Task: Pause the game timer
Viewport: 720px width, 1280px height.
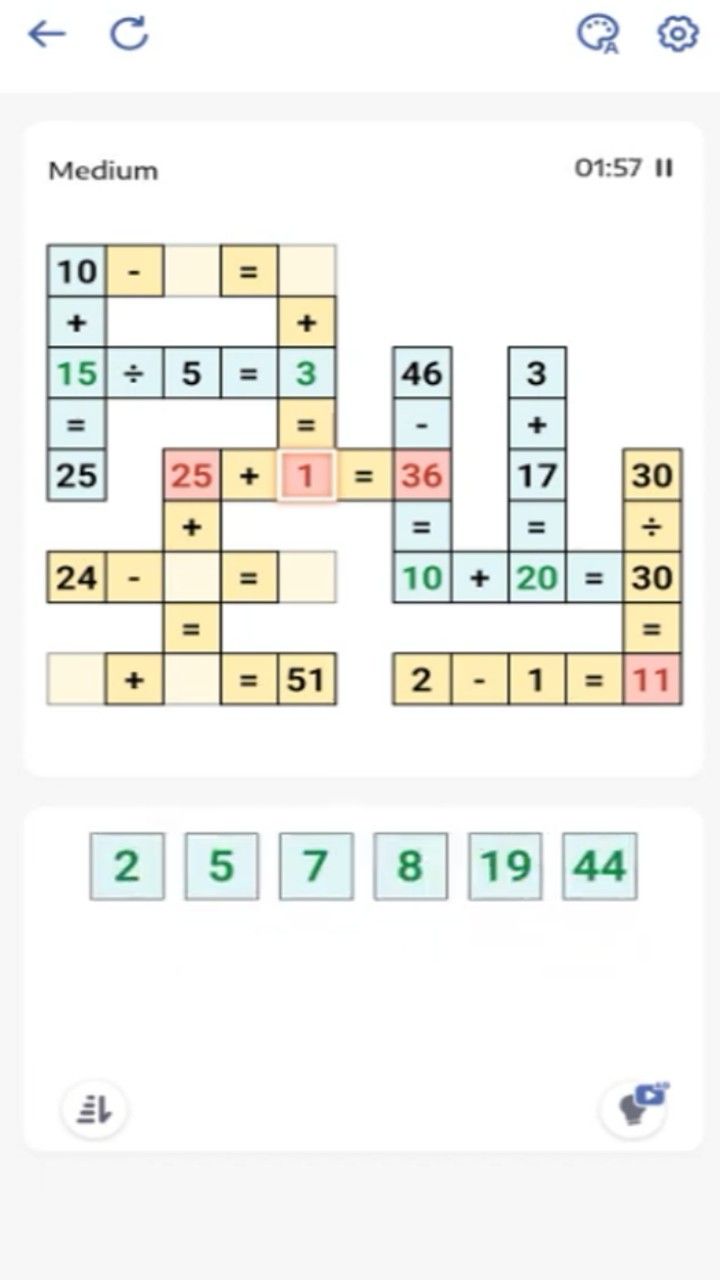Action: point(664,168)
